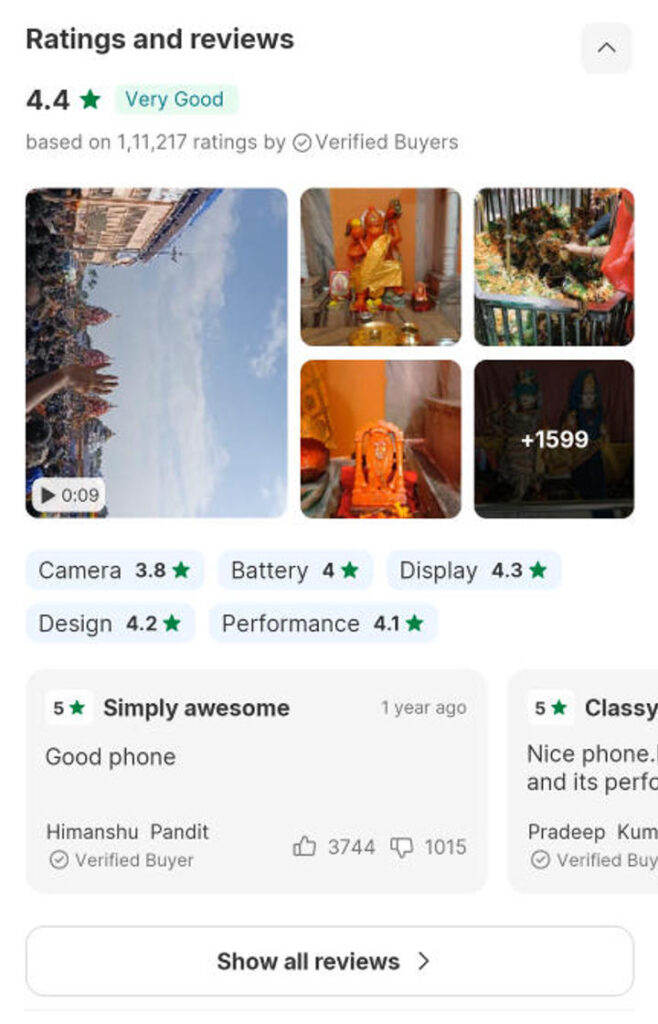Viewport: 658px width, 1024px height.
Task: Dislike Himanshu Pandit's review
Action: tap(401, 847)
